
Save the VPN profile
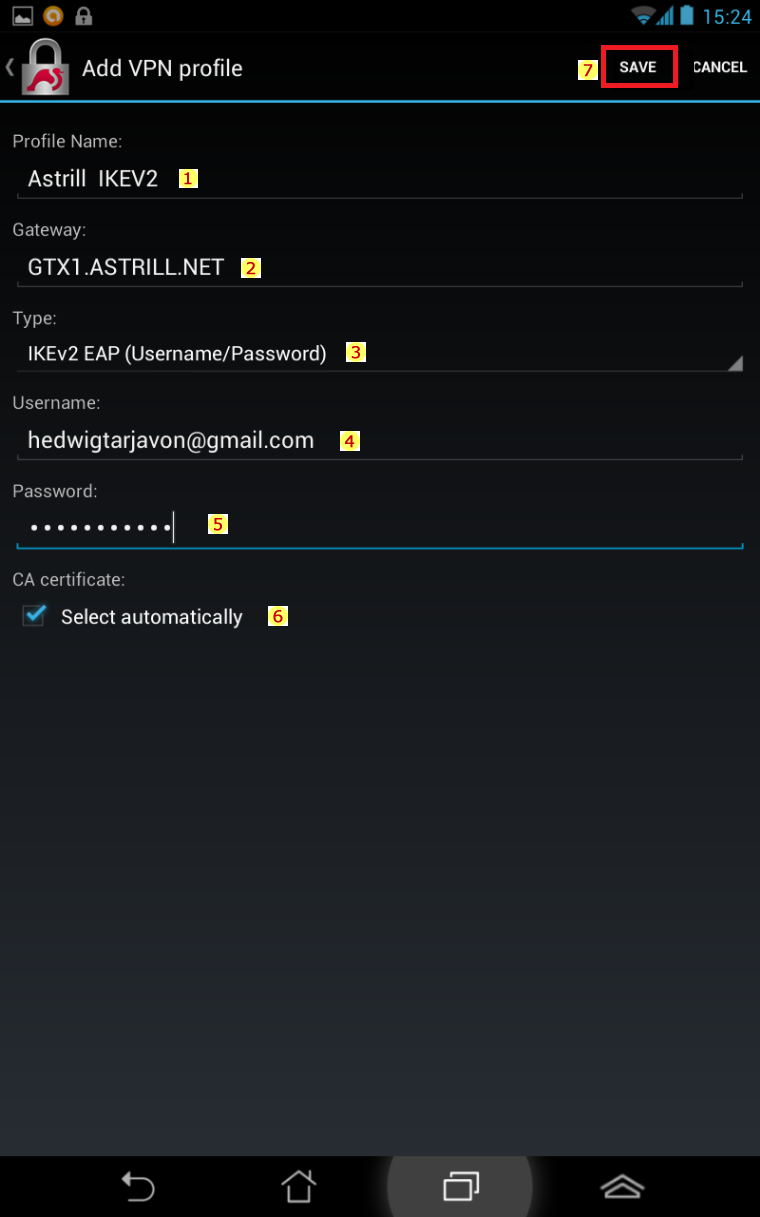coord(639,67)
